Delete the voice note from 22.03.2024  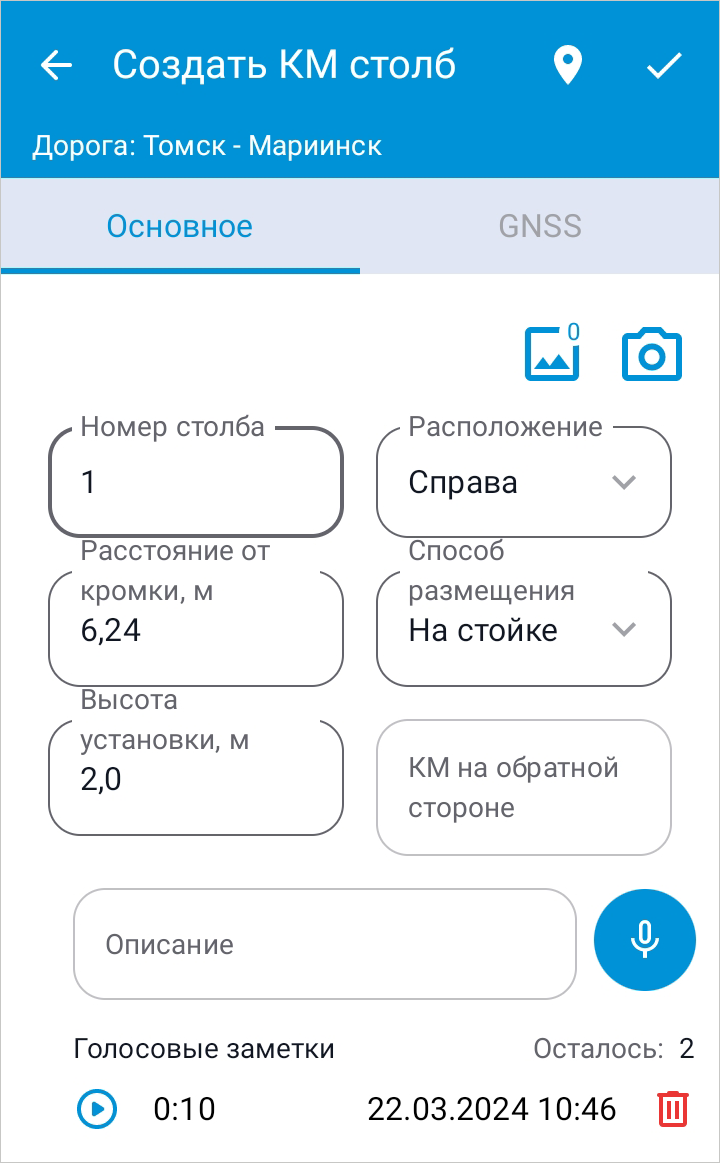pyautogui.click(x=673, y=1109)
